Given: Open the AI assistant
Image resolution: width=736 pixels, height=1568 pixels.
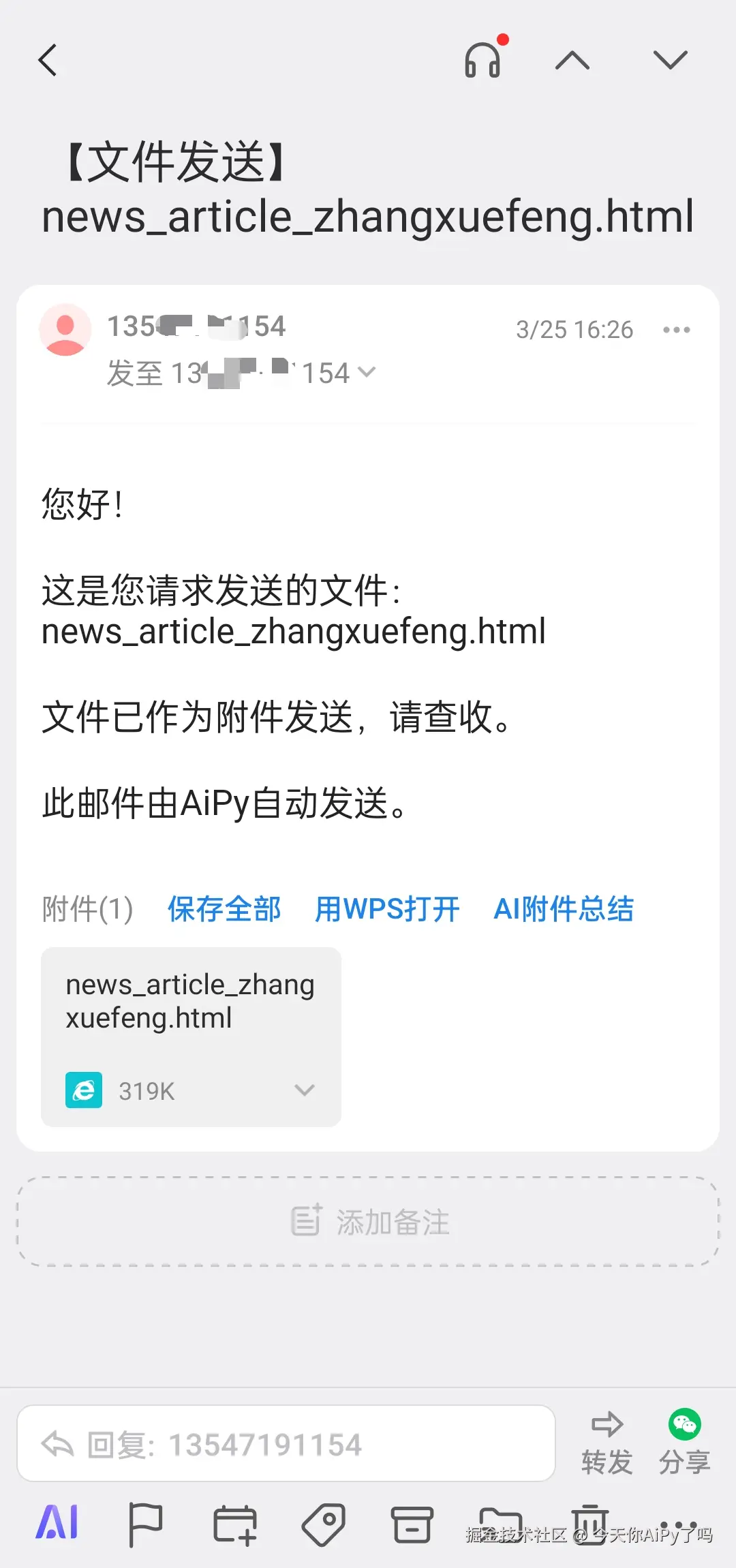Looking at the screenshot, I should click(x=58, y=1523).
